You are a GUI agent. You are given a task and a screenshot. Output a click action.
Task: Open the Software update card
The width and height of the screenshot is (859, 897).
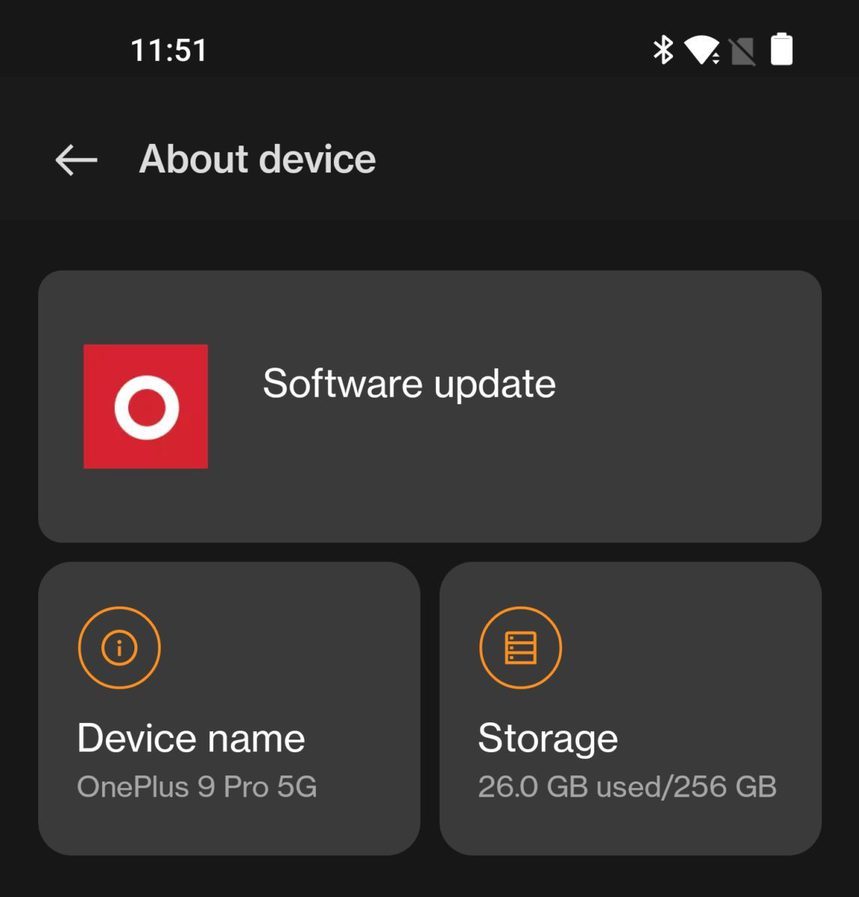coord(430,406)
